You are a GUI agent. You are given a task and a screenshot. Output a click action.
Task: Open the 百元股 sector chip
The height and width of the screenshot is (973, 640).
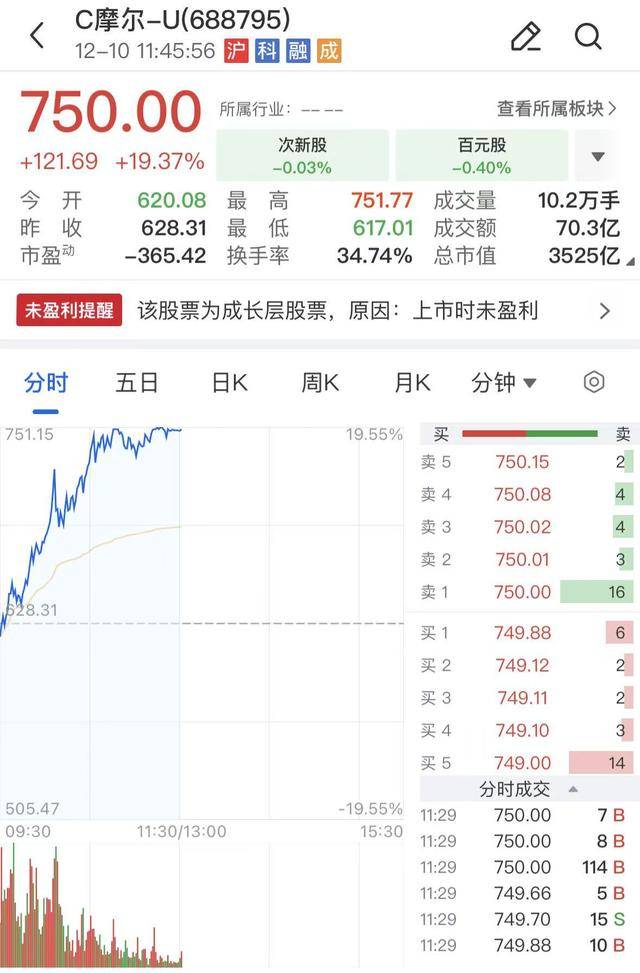click(482, 155)
